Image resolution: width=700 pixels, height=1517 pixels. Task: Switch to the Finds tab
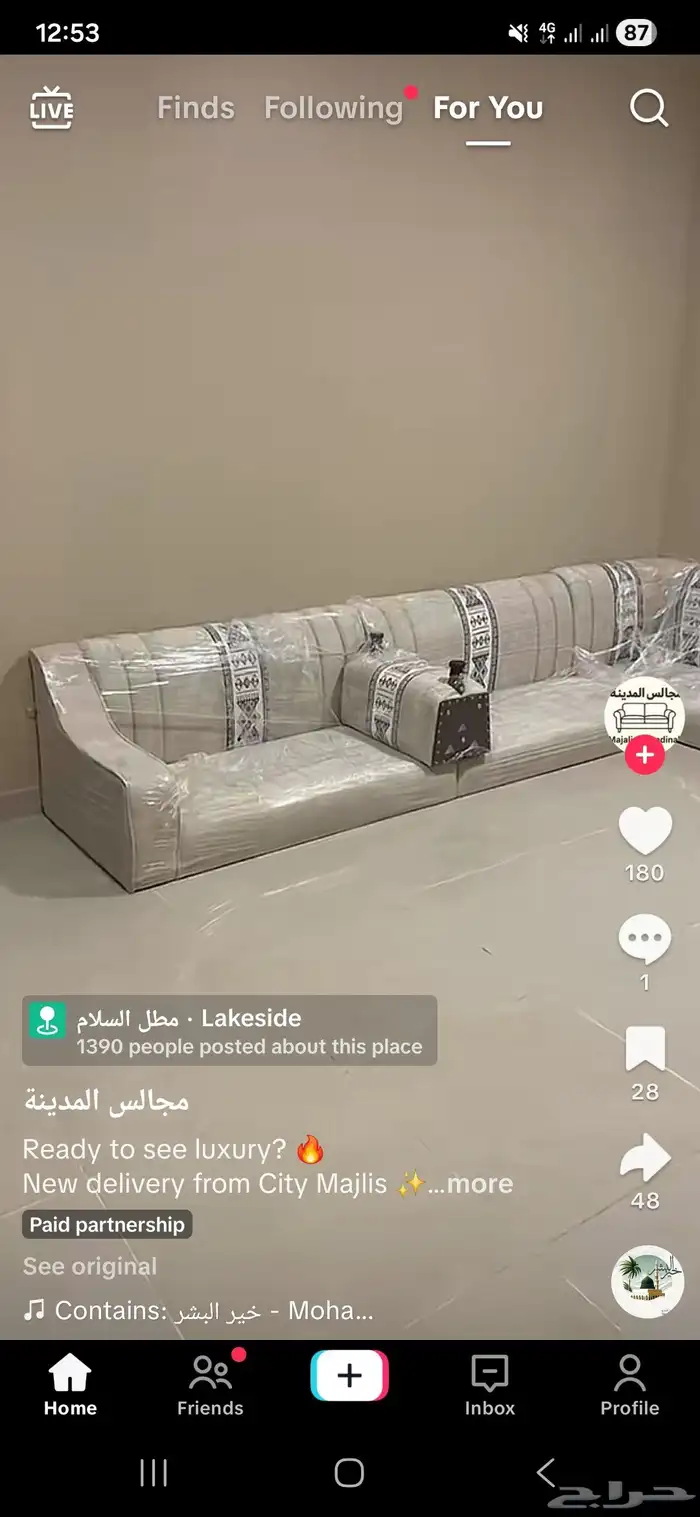point(196,108)
